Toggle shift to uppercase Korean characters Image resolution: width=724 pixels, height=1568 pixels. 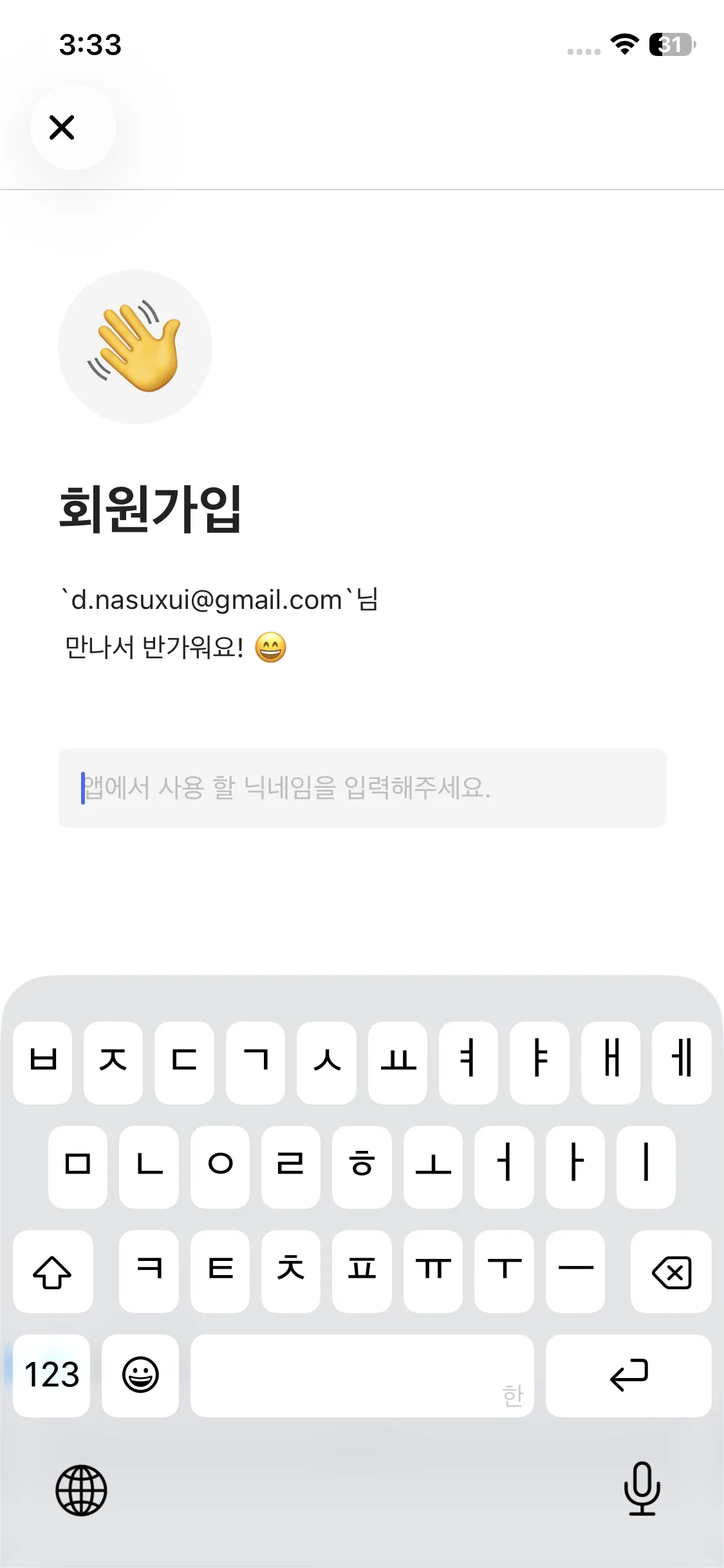click(x=53, y=1273)
